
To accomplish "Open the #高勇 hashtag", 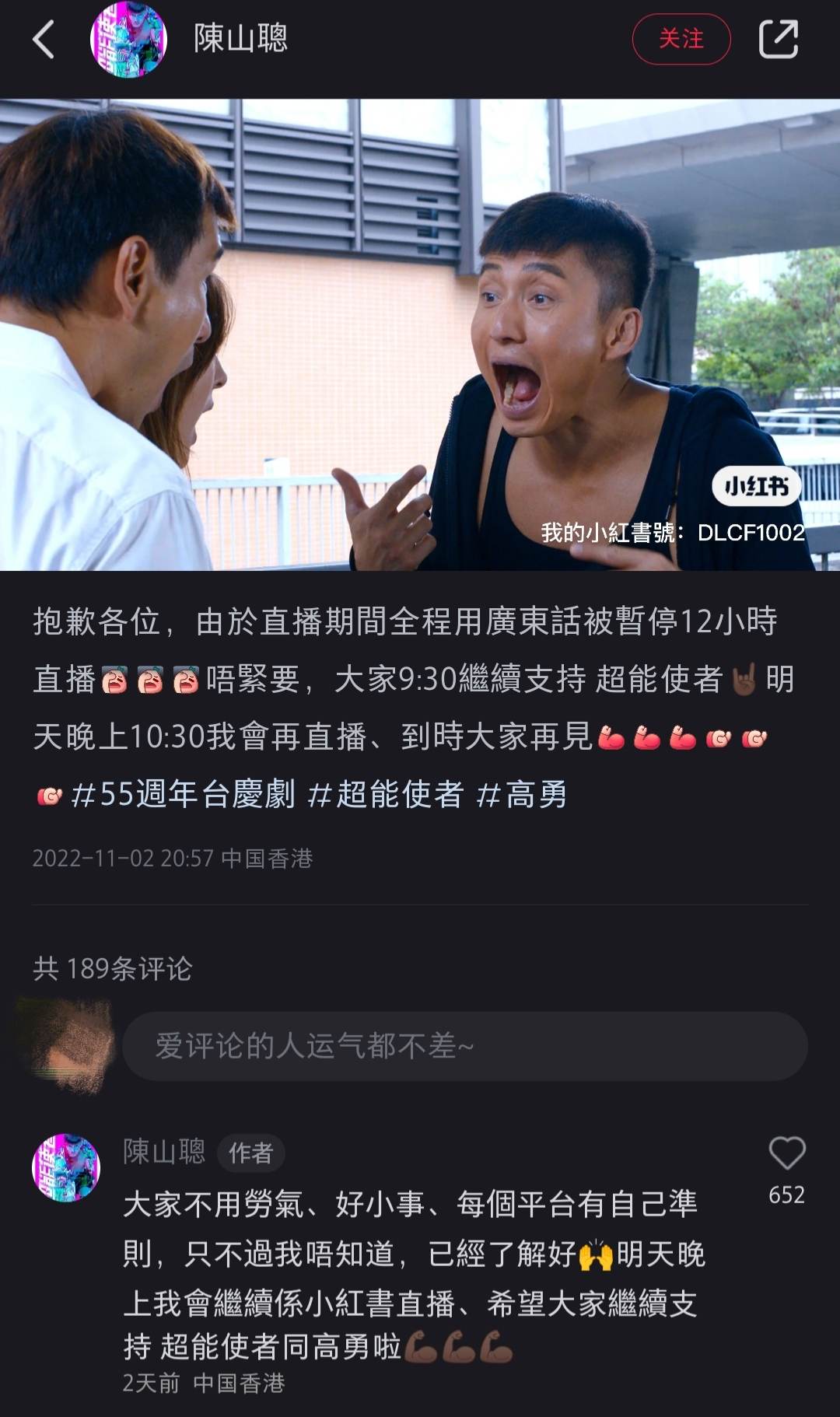I will pyautogui.click(x=521, y=795).
